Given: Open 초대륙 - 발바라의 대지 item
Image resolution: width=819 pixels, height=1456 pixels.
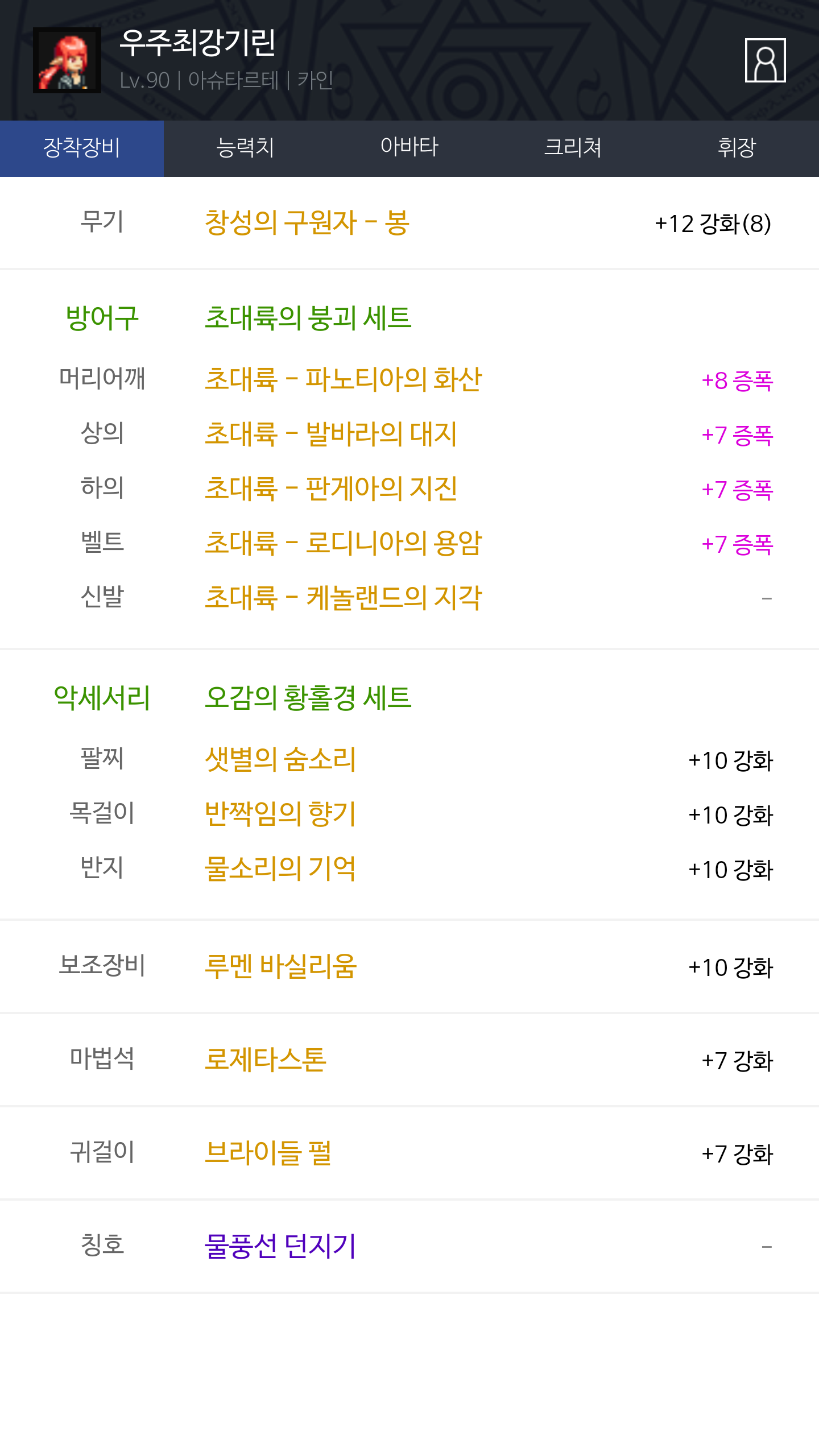Looking at the screenshot, I should (x=330, y=434).
